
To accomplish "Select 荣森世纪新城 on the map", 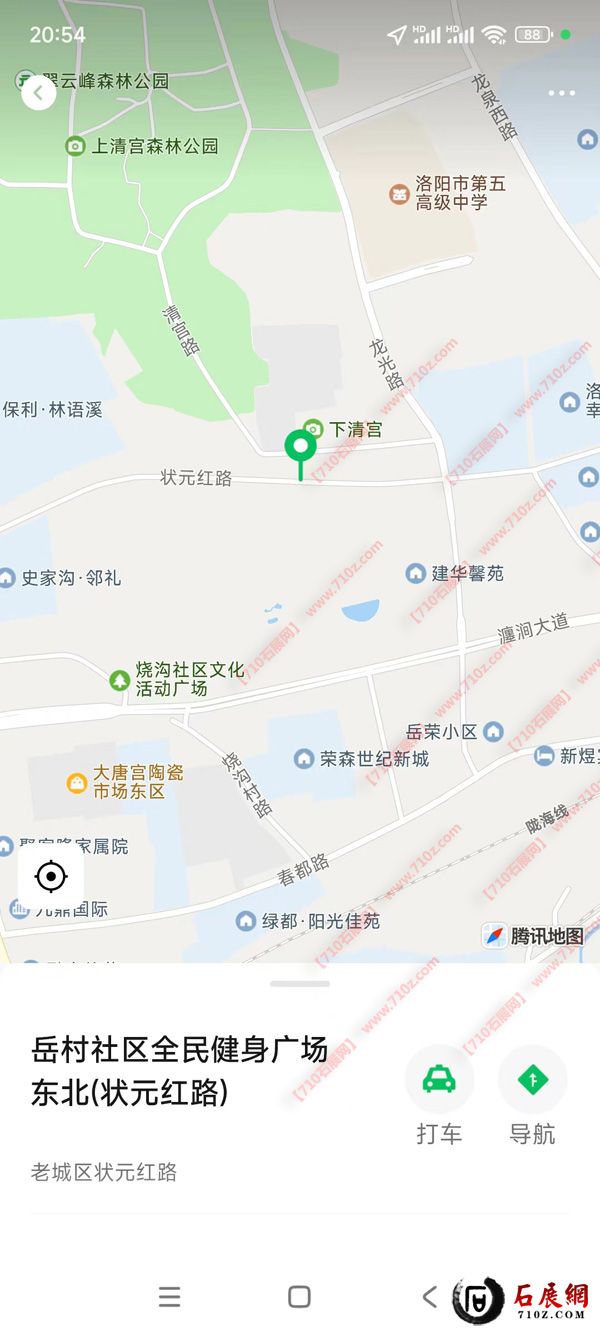I will tap(305, 759).
